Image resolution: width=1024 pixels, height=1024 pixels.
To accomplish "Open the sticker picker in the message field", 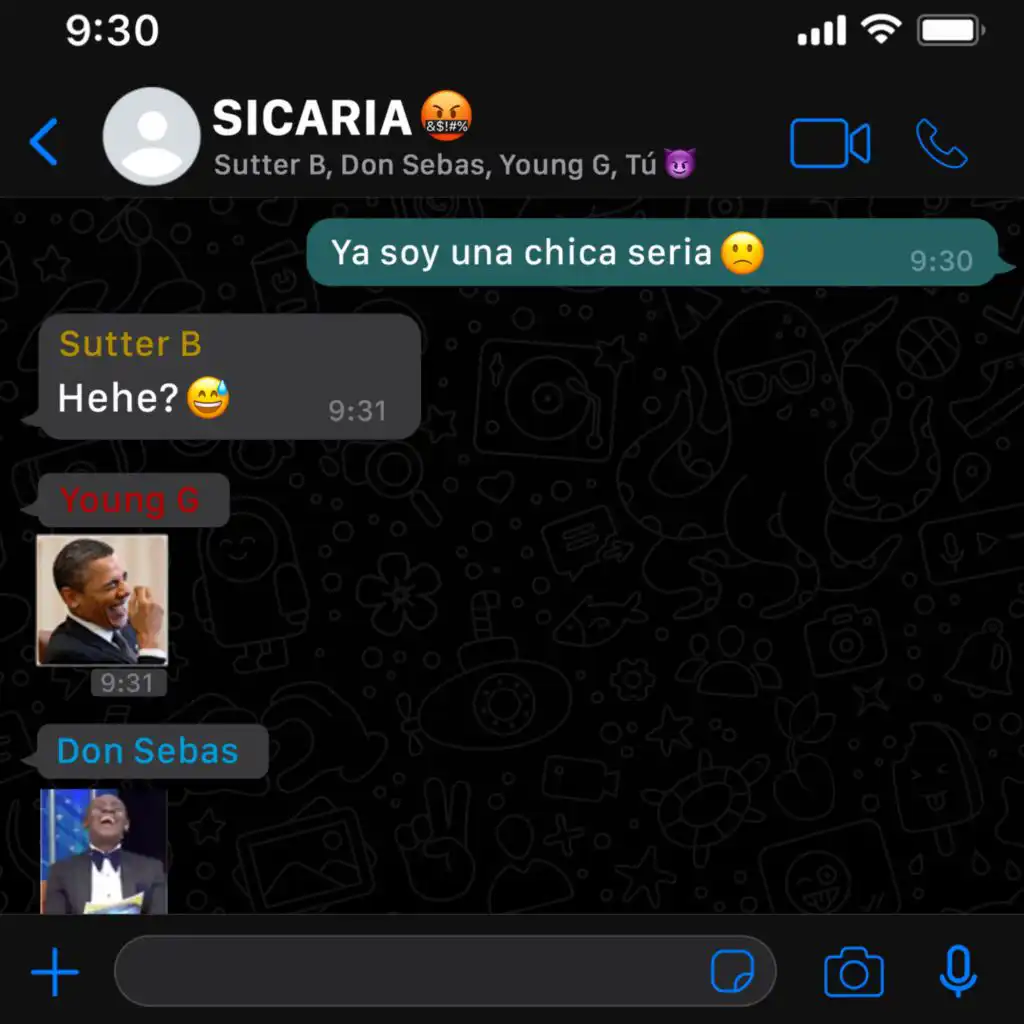I will (732, 971).
